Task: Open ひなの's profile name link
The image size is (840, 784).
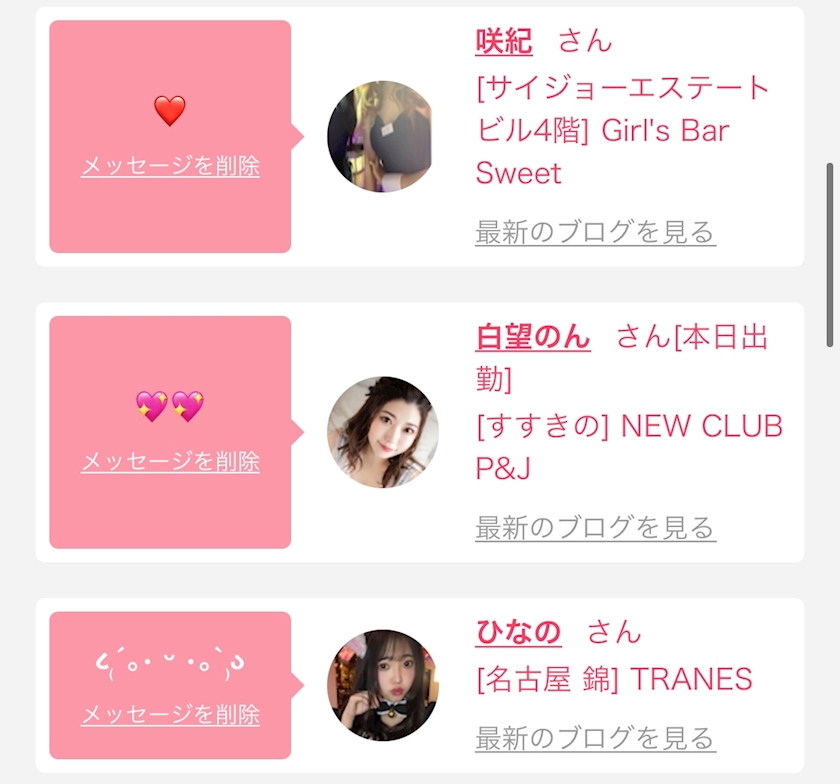Action: (518, 631)
